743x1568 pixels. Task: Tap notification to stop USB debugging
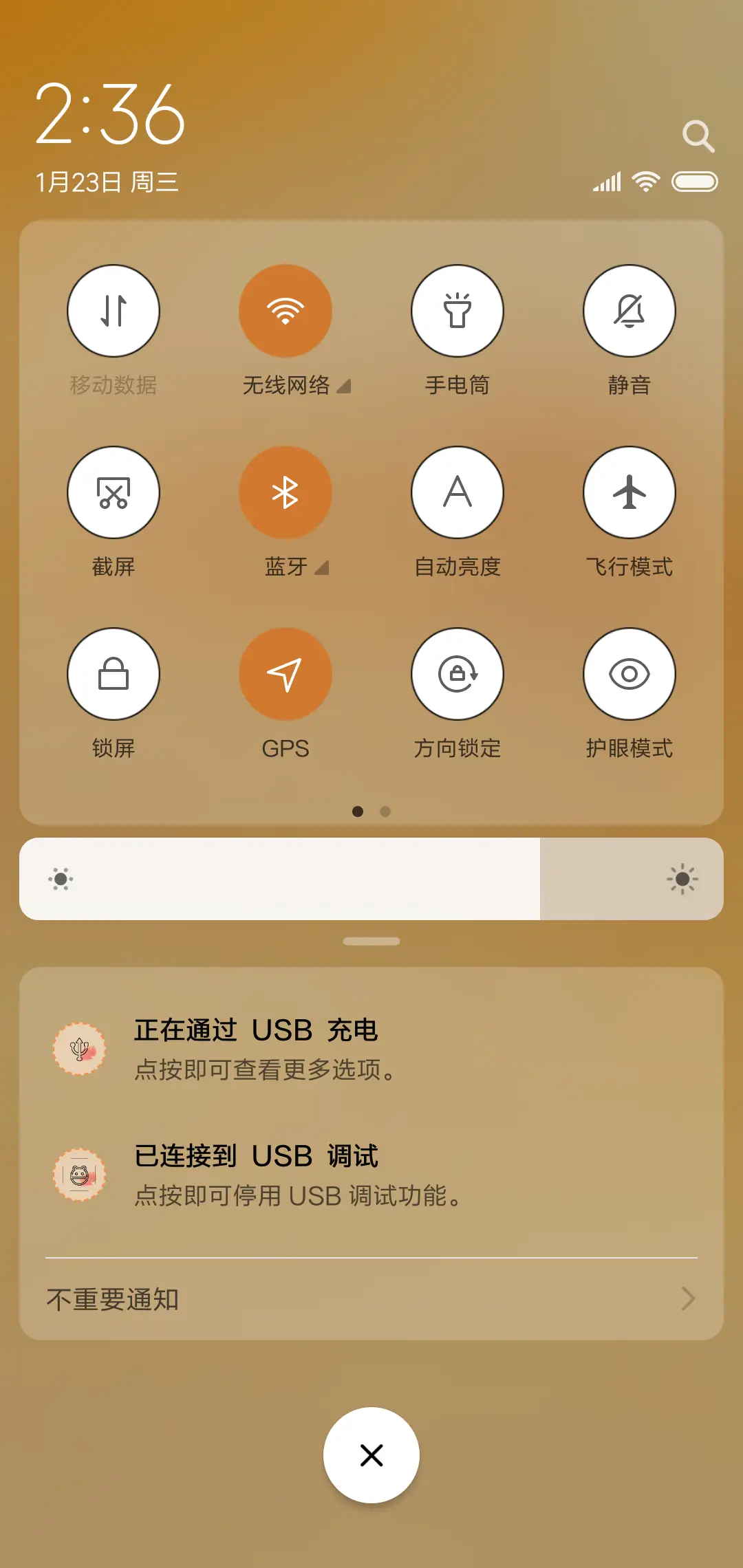[371, 1175]
